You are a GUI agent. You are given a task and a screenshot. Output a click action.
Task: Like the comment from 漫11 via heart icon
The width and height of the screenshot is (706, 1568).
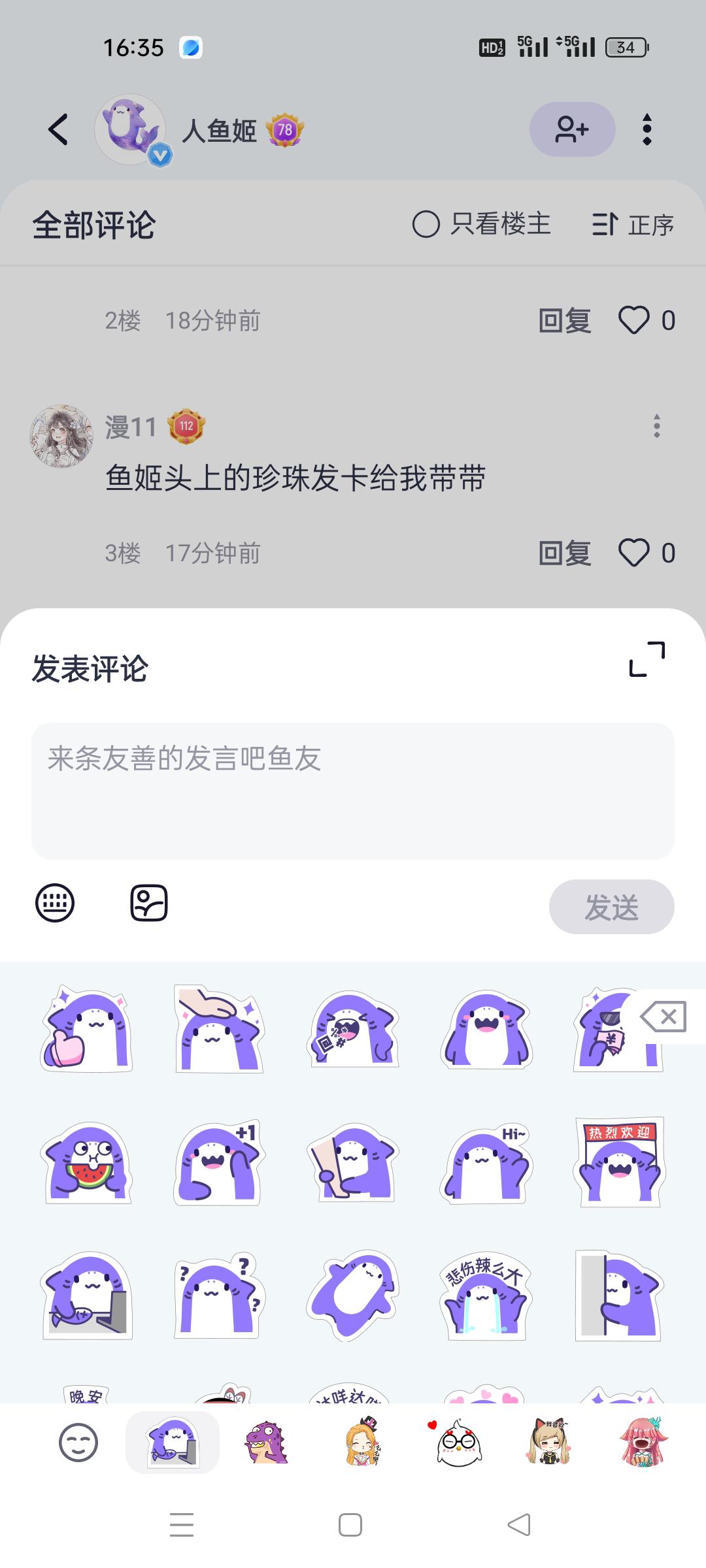635,552
